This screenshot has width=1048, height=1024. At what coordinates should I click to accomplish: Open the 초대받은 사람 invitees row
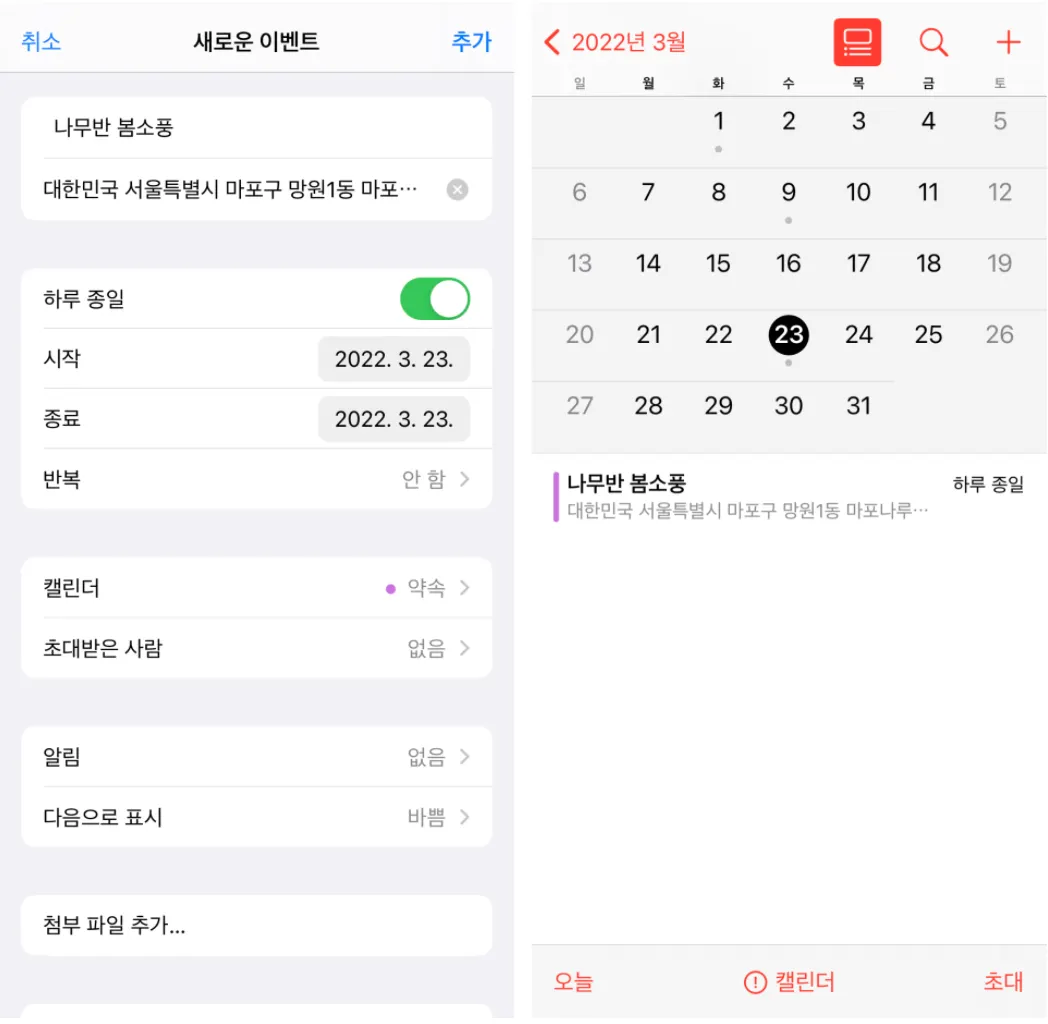[255, 648]
